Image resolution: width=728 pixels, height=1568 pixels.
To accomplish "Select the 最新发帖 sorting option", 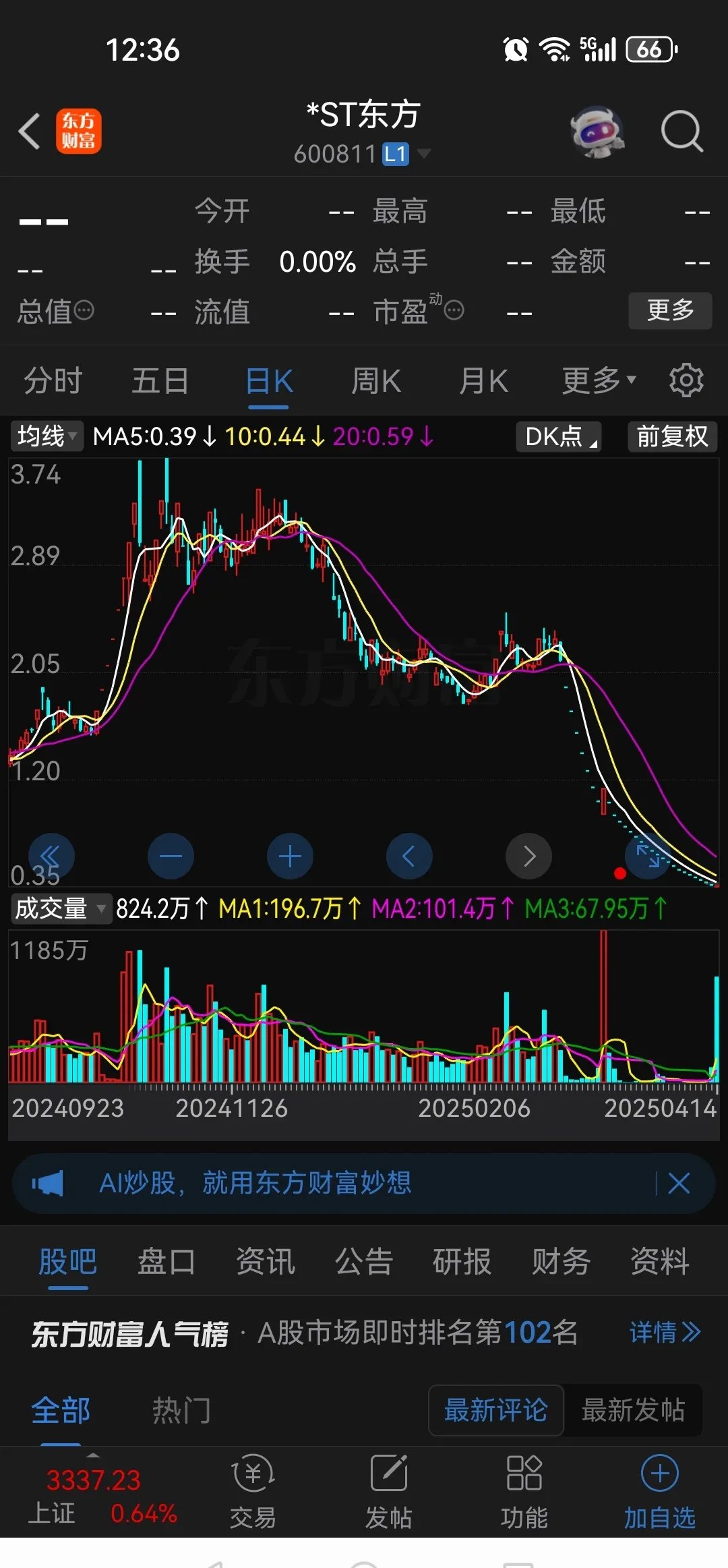I will (x=632, y=1410).
